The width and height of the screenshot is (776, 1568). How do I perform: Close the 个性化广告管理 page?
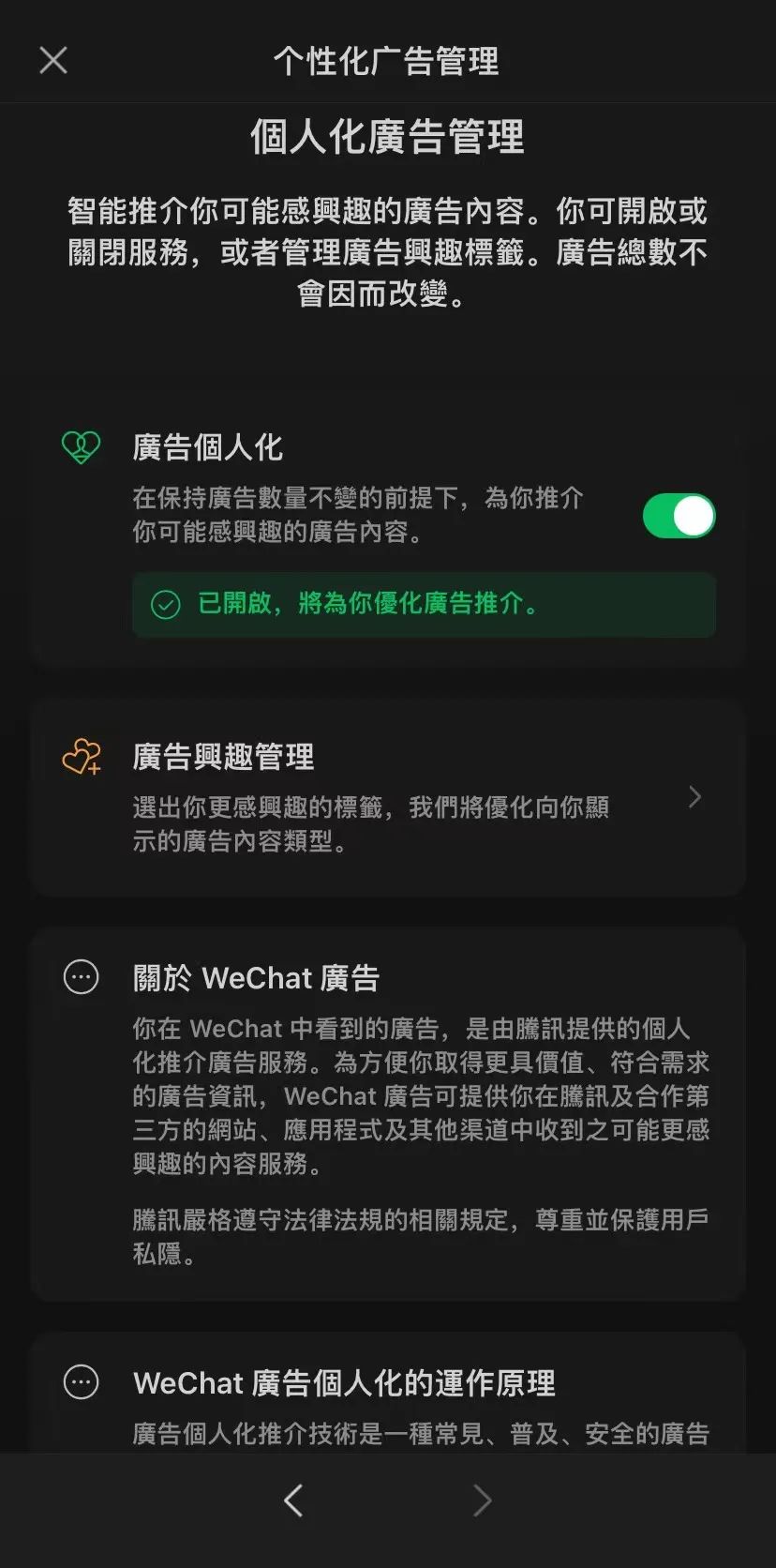coord(53,60)
